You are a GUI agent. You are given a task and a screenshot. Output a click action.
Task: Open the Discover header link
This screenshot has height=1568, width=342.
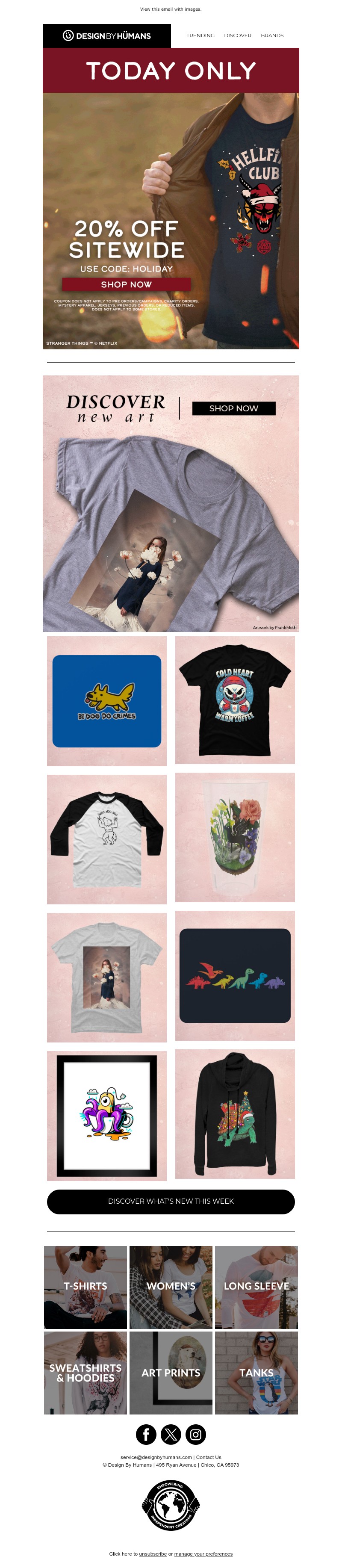point(237,36)
